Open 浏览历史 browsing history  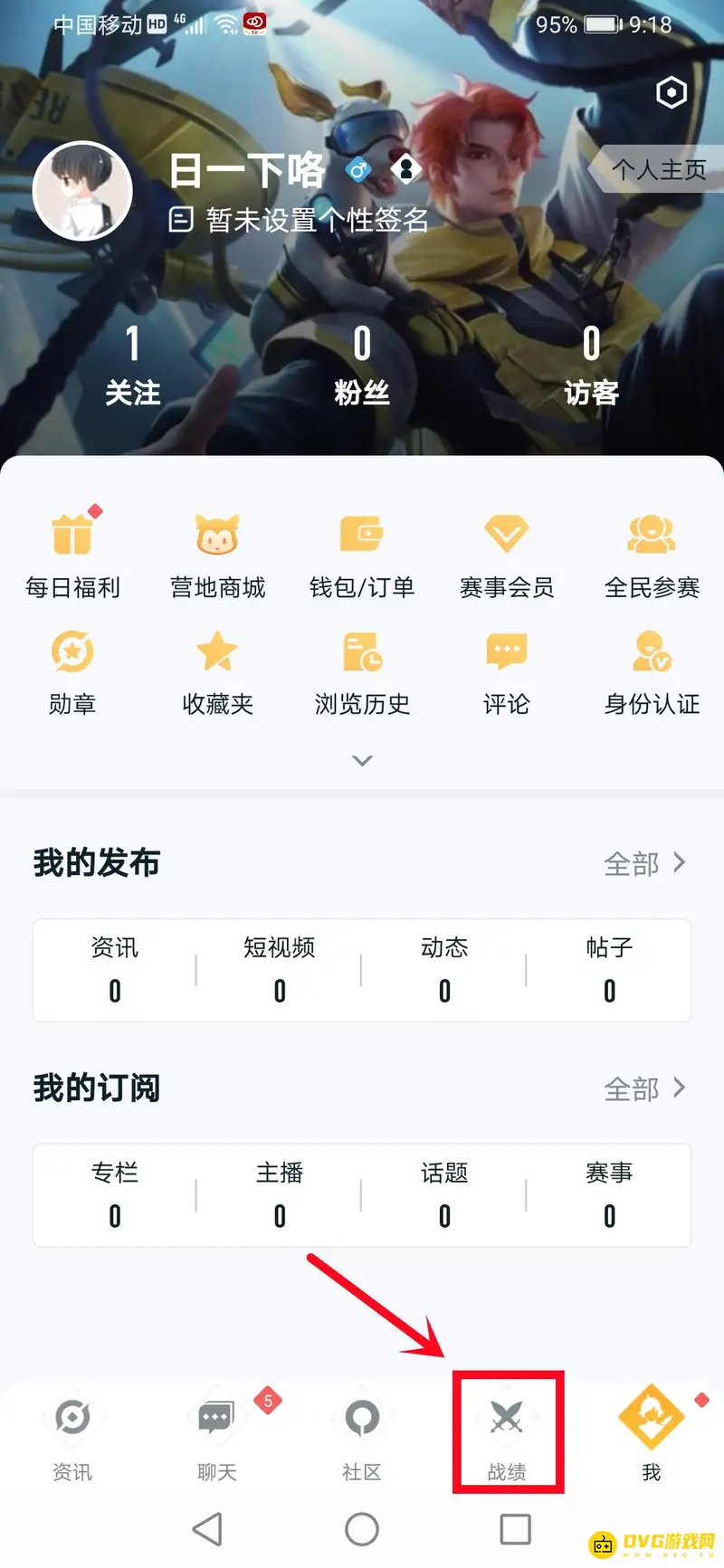click(x=362, y=670)
